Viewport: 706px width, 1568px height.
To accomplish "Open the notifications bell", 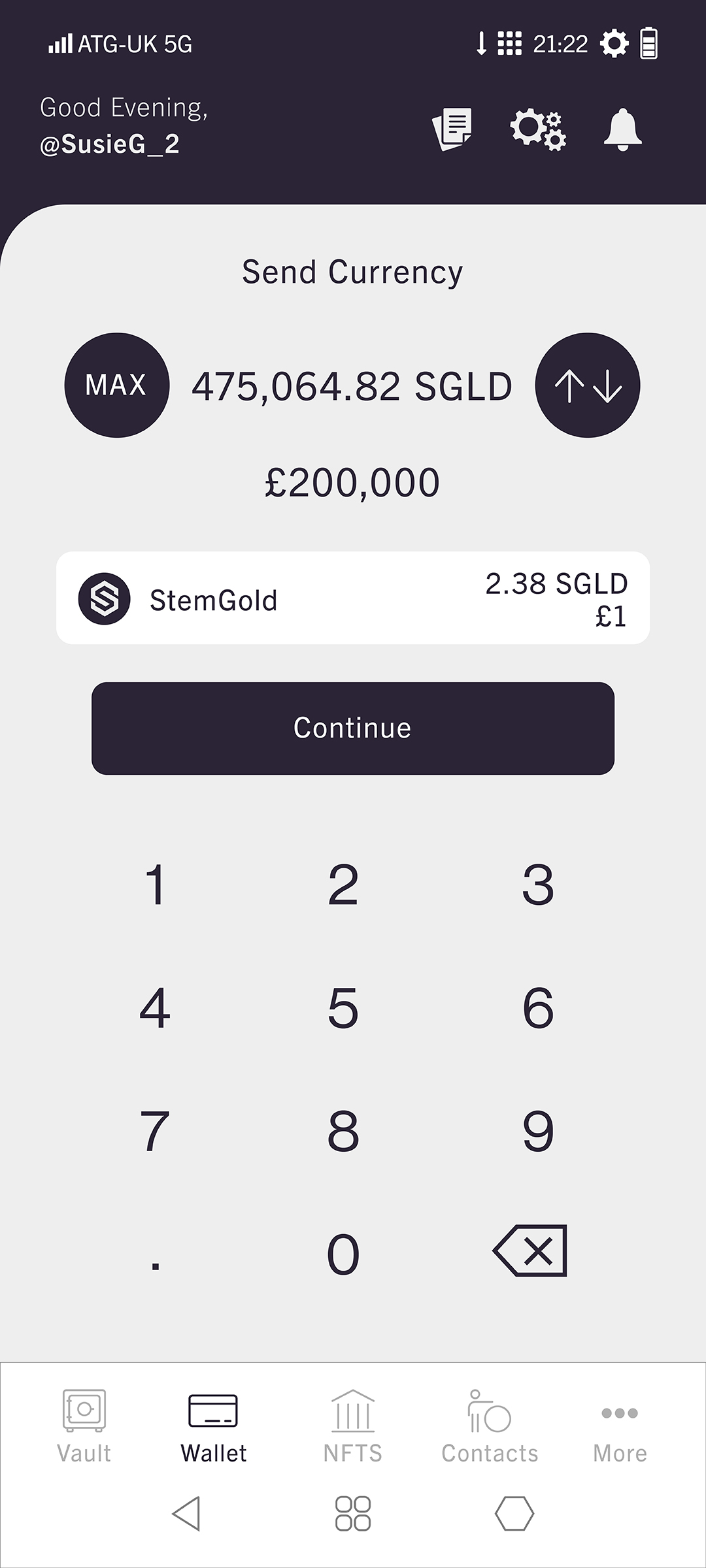I will tap(622, 129).
